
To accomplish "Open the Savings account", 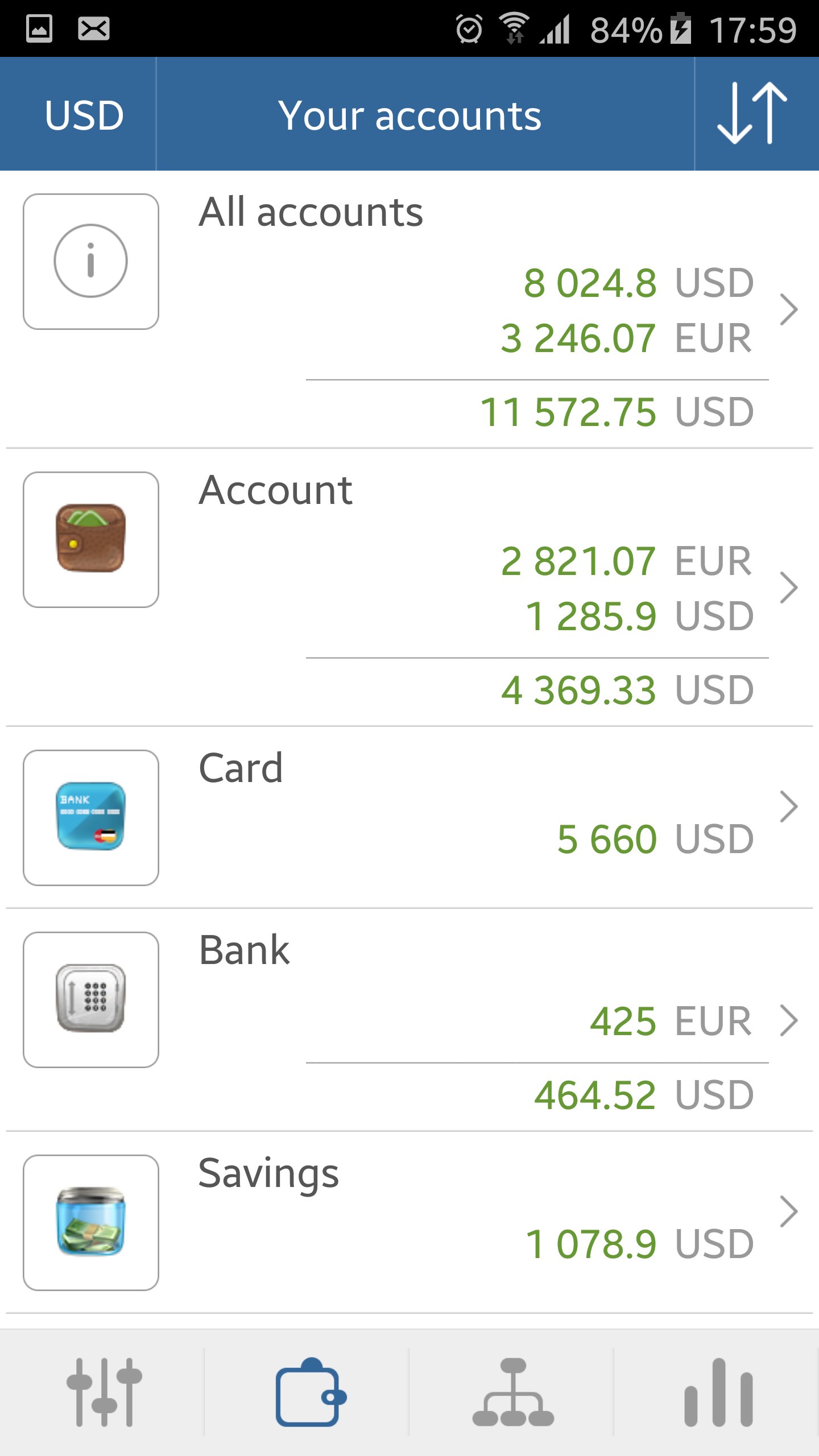I will [x=409, y=1222].
